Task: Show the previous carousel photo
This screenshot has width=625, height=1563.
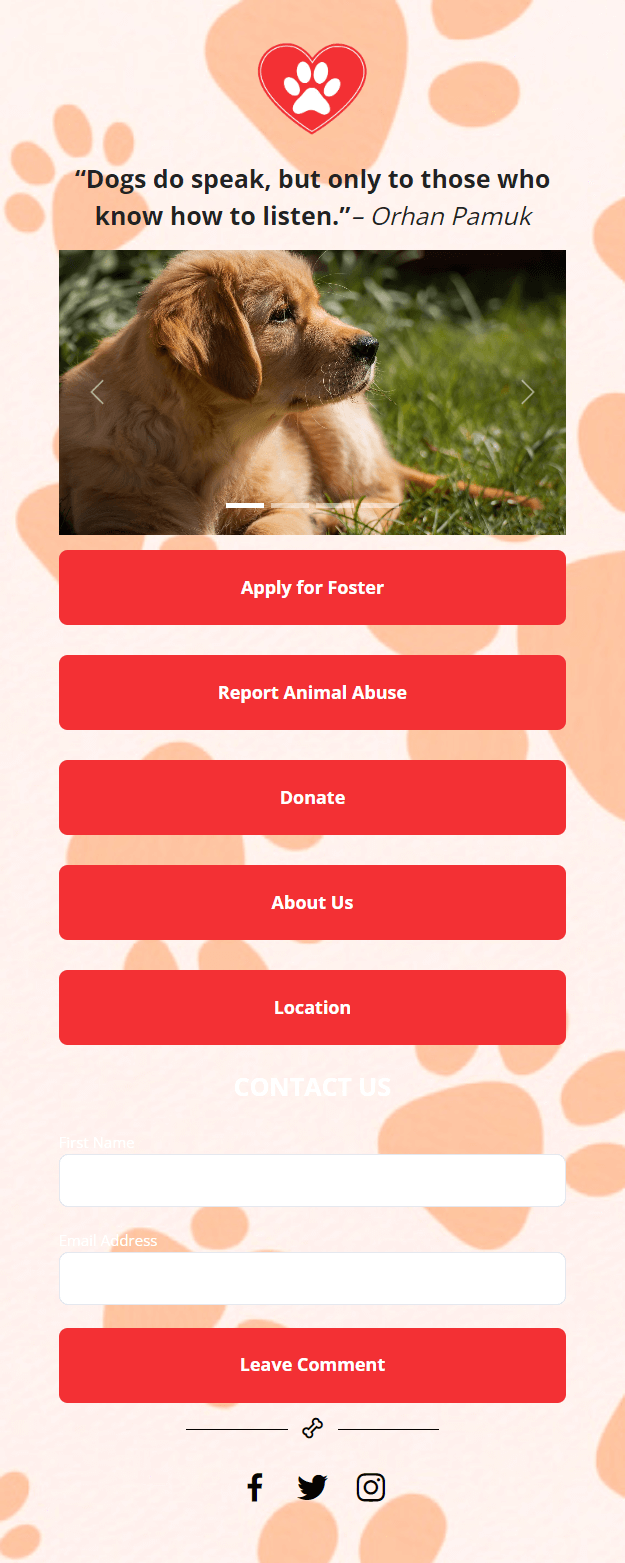Action: point(97,392)
